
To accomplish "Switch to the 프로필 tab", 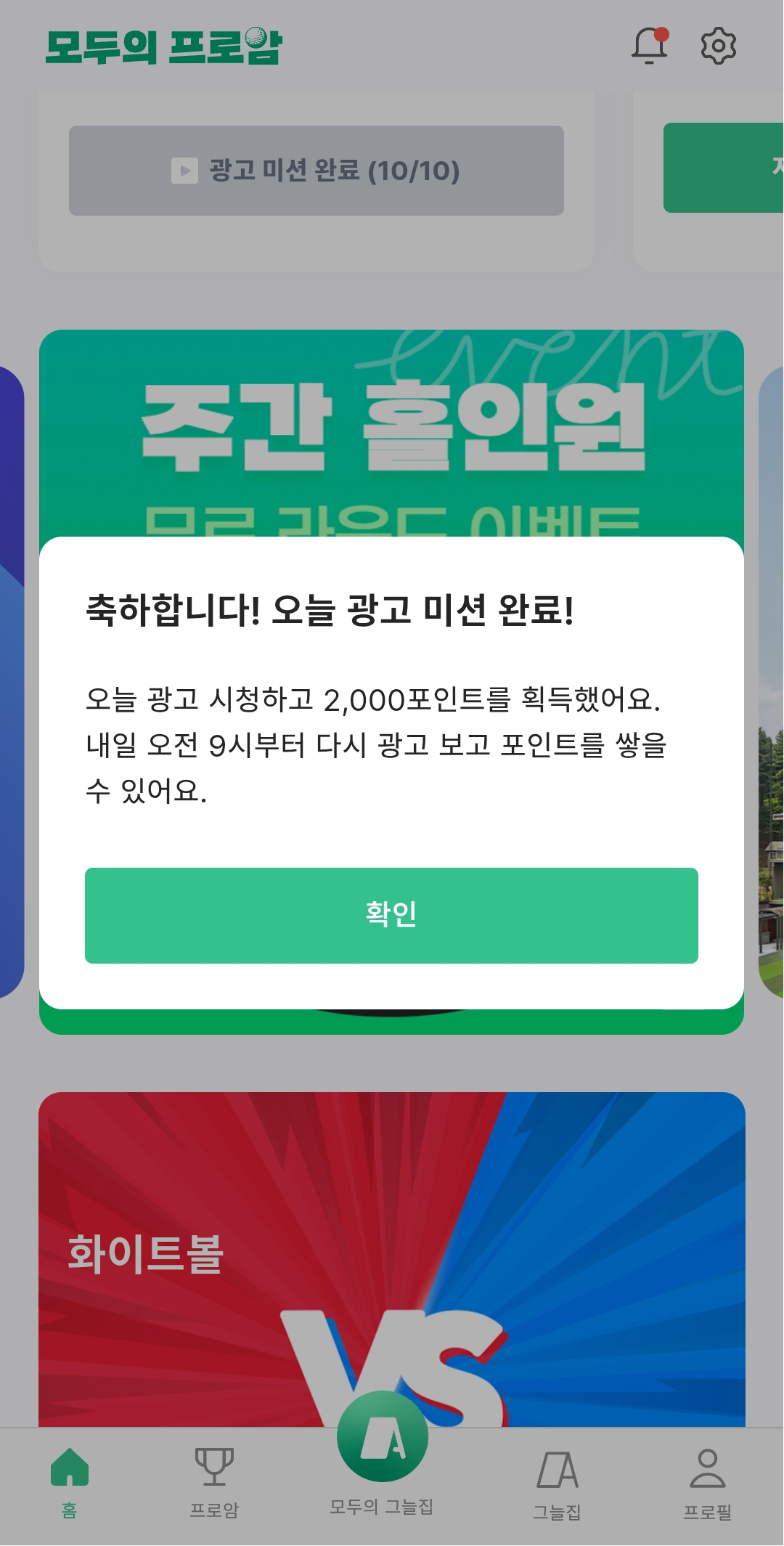I will pos(707,1481).
